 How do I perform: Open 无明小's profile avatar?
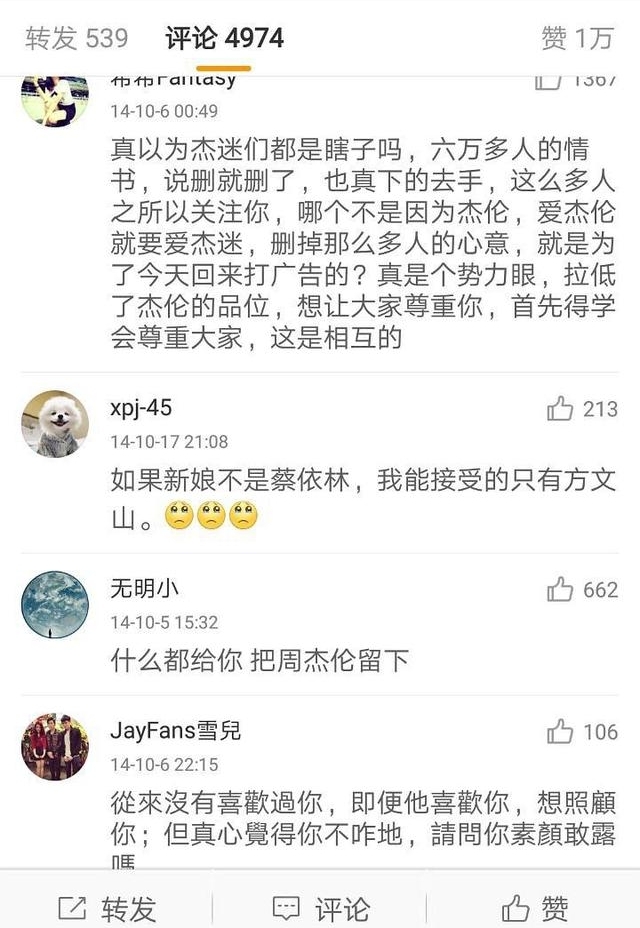point(55,605)
